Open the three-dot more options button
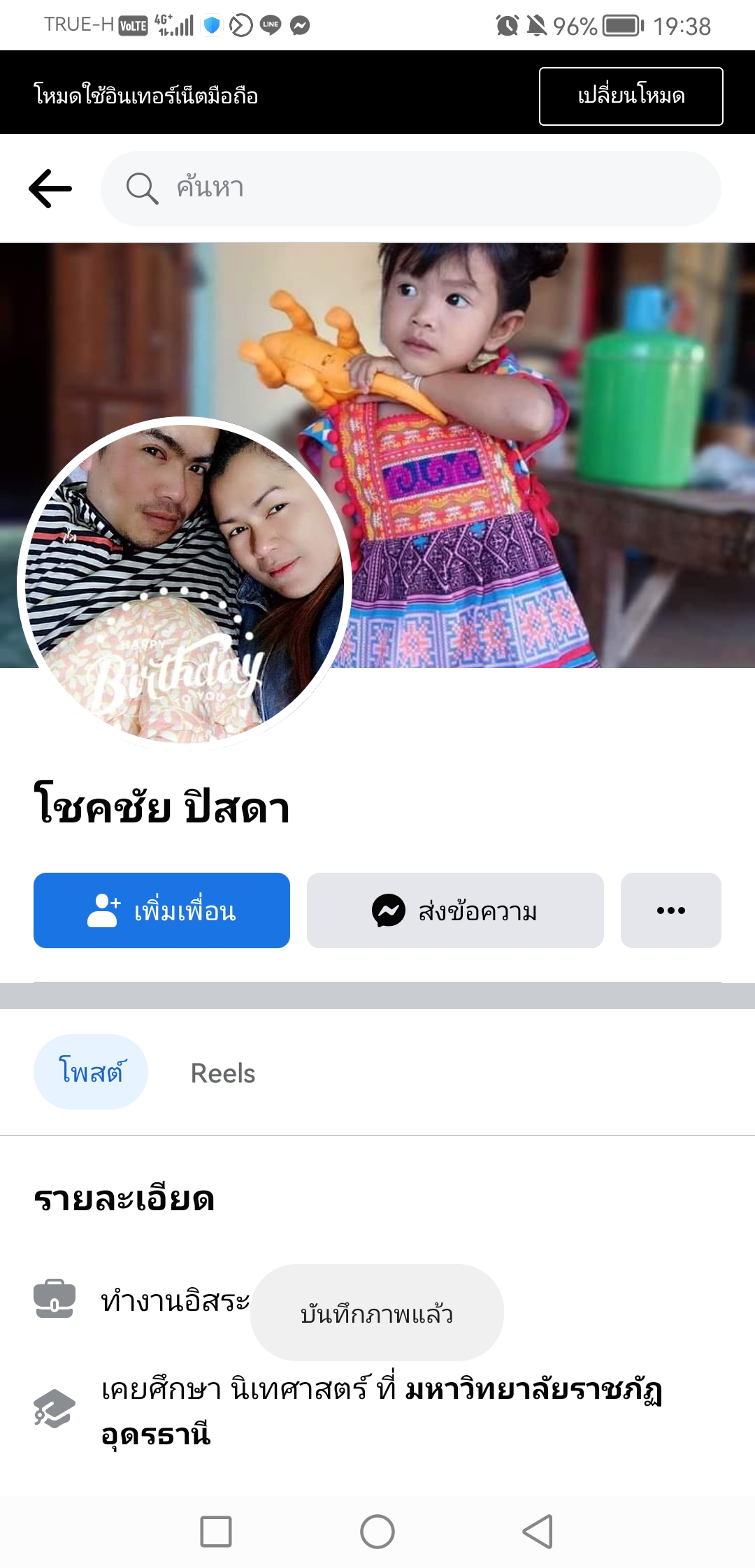 (x=670, y=910)
